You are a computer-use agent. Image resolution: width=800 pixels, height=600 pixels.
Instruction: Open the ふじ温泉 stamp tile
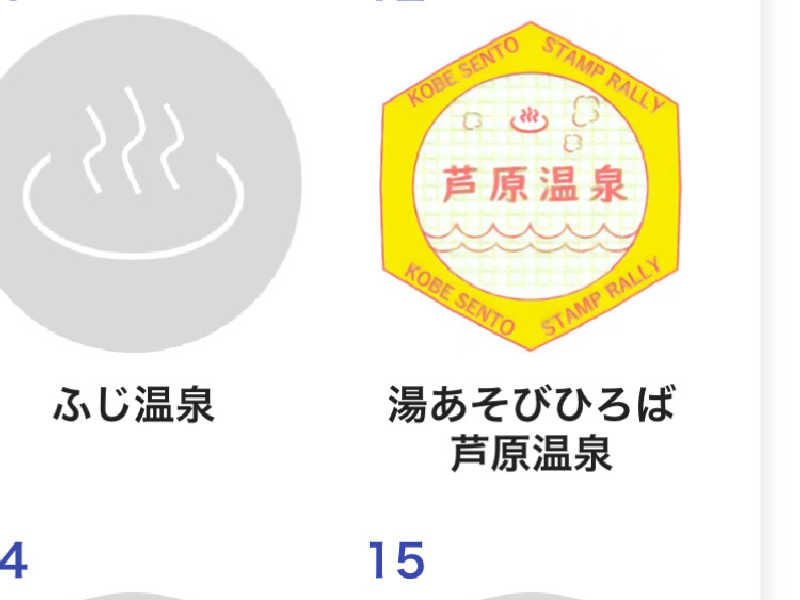[x=134, y=185]
